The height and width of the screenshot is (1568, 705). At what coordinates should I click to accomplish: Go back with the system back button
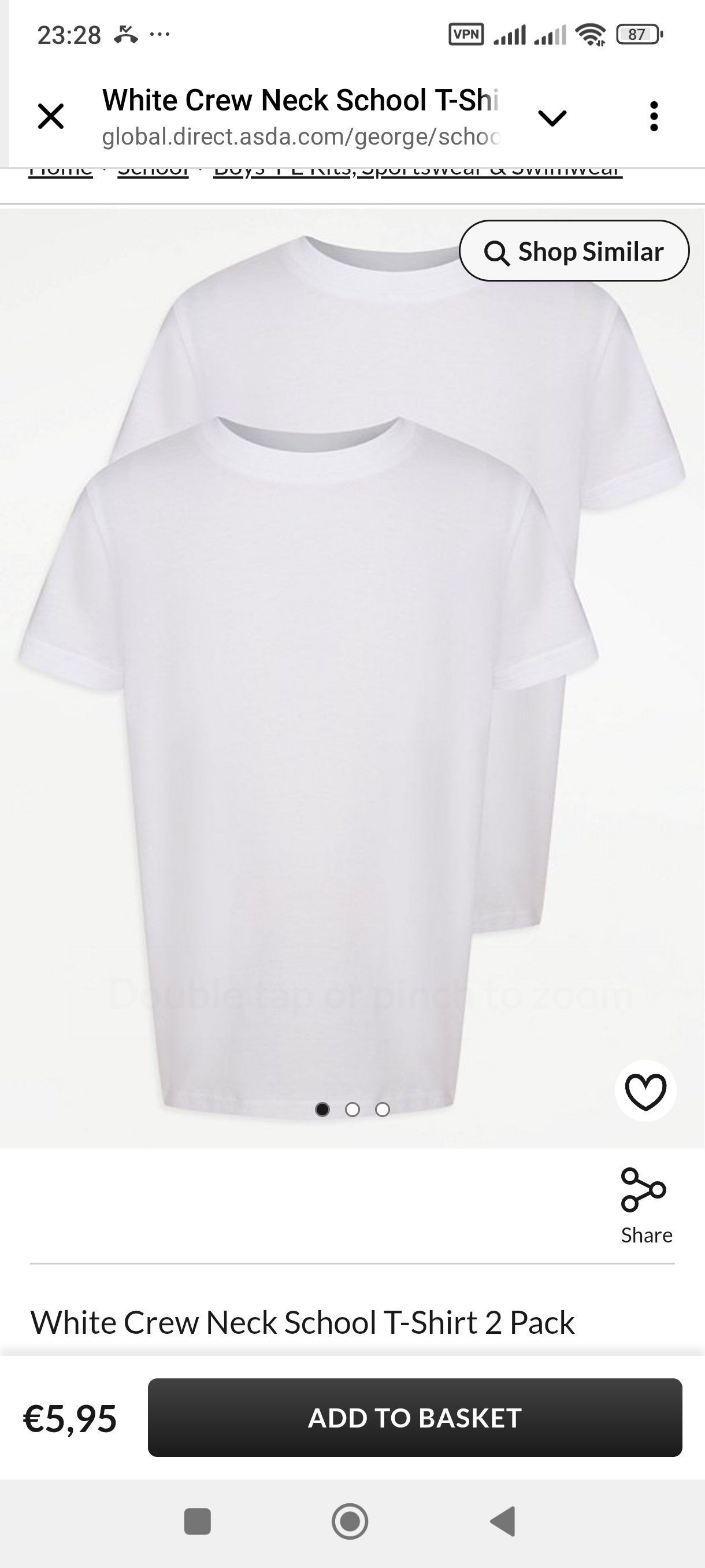504,1521
